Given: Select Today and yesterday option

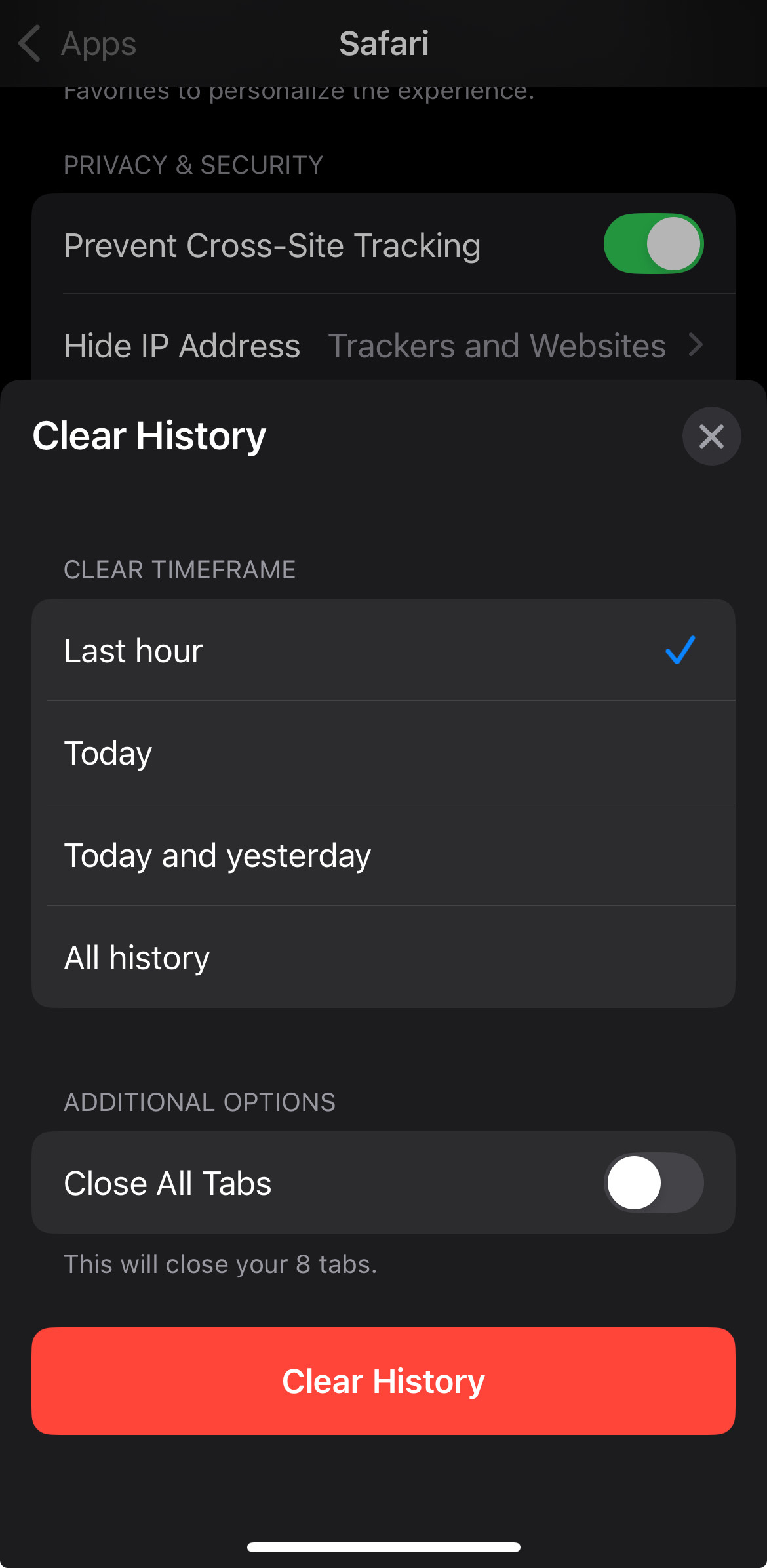Looking at the screenshot, I should 383,854.
